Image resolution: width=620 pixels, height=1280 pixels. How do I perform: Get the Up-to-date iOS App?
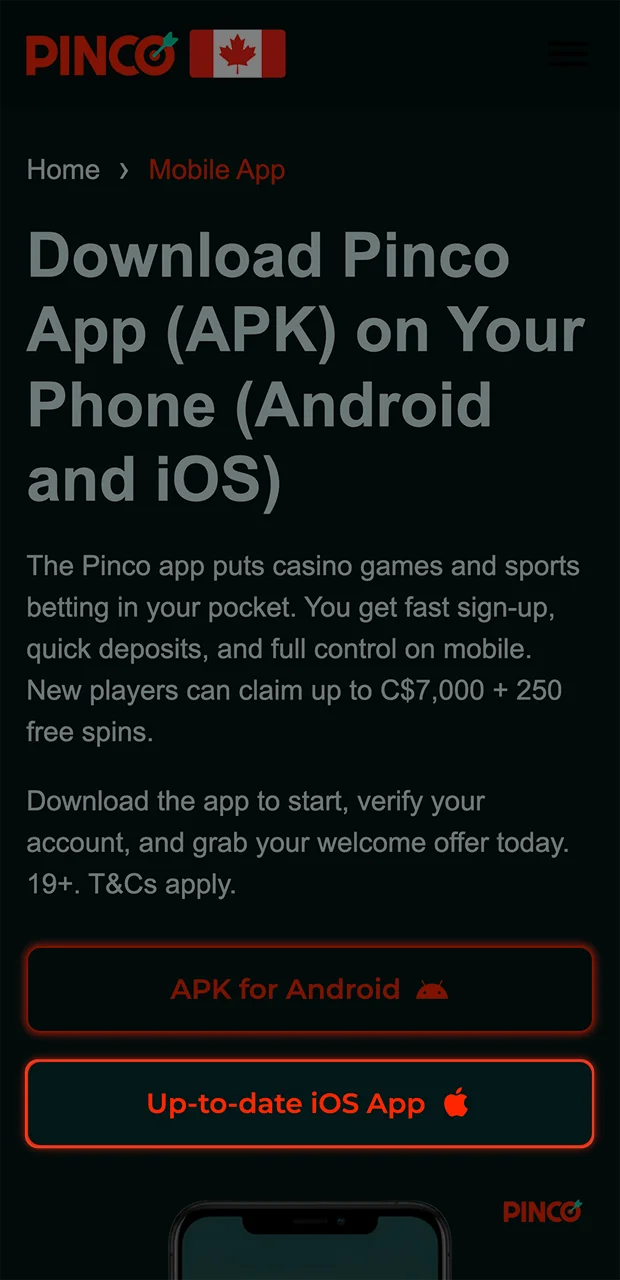point(310,1104)
